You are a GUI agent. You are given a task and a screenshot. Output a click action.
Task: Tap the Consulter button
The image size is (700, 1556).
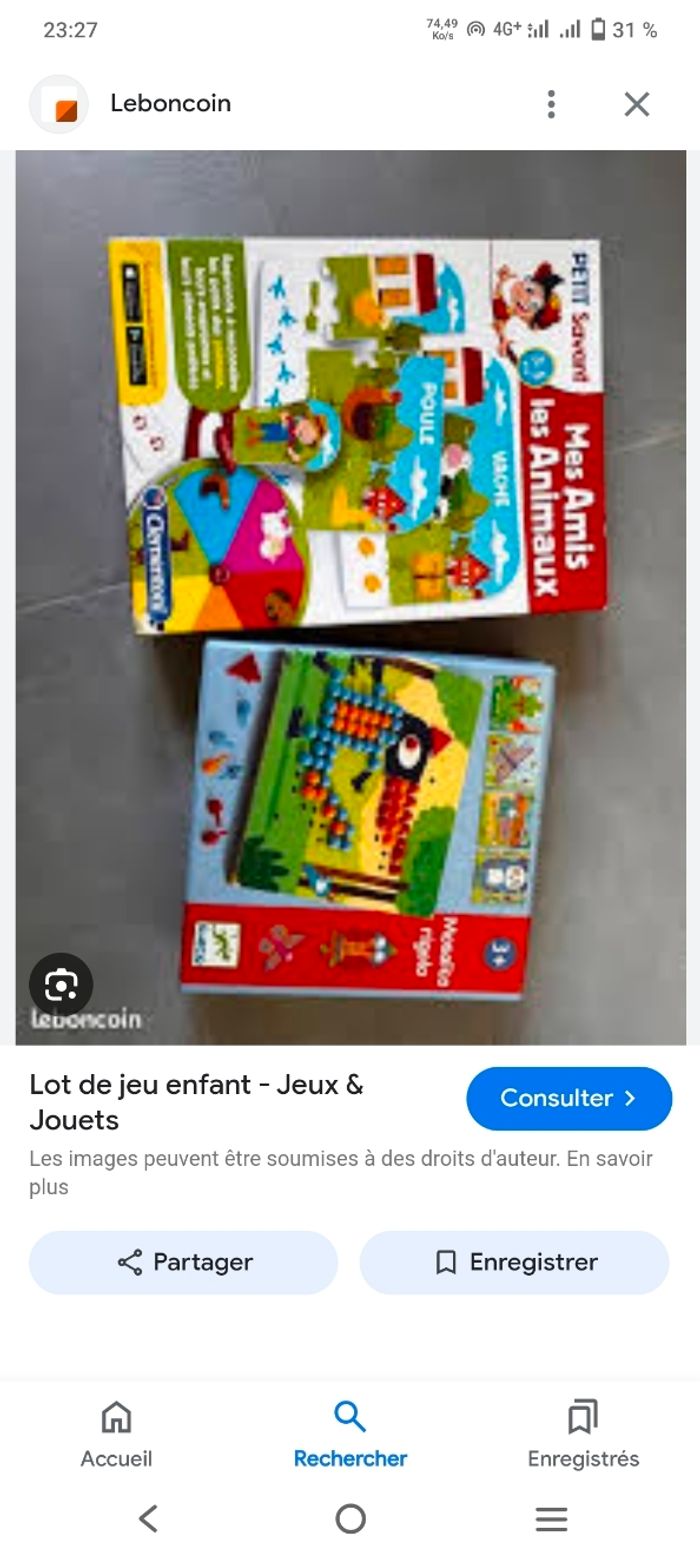coord(568,1098)
